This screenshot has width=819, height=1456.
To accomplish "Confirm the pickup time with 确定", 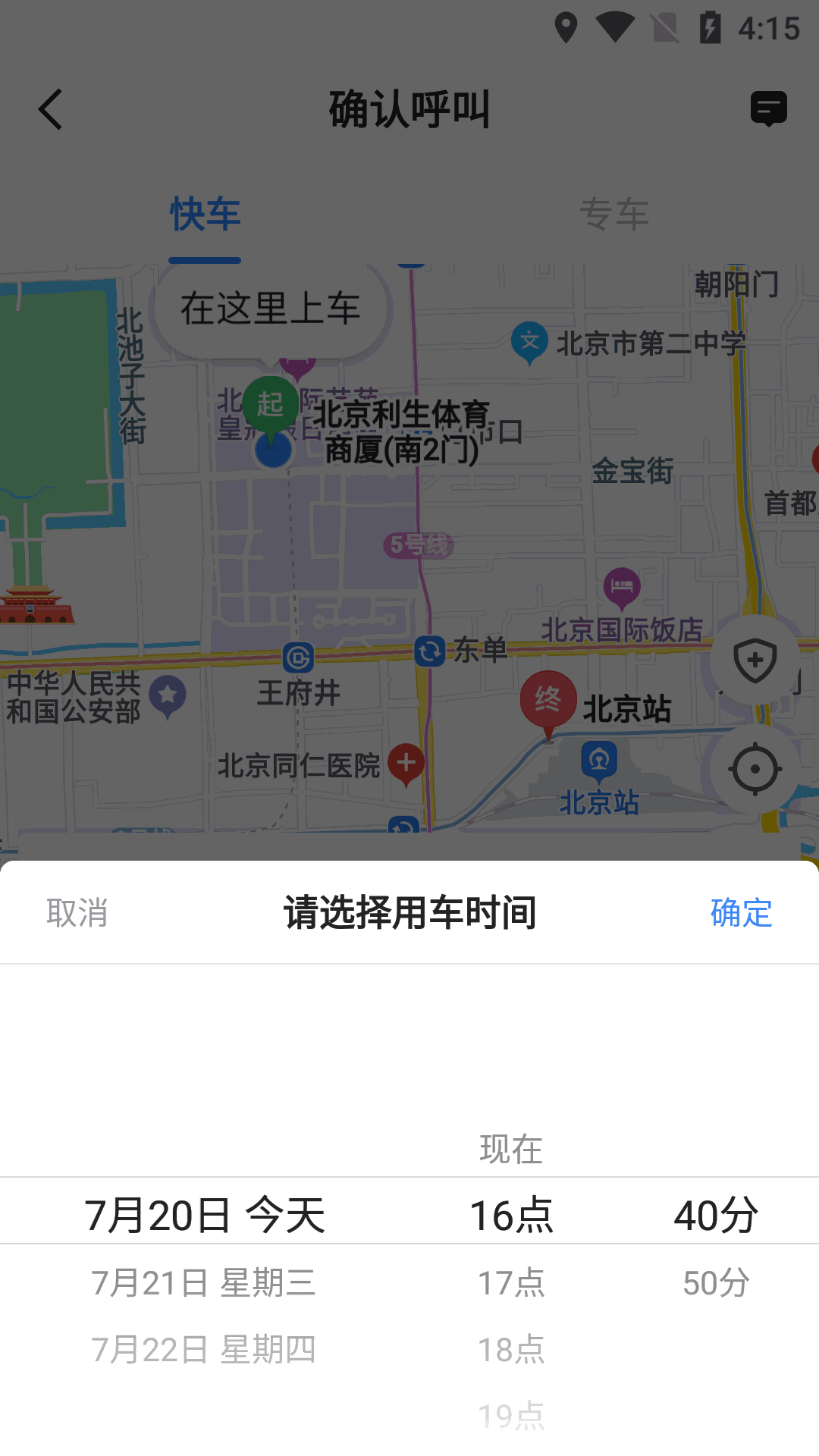I will click(741, 912).
